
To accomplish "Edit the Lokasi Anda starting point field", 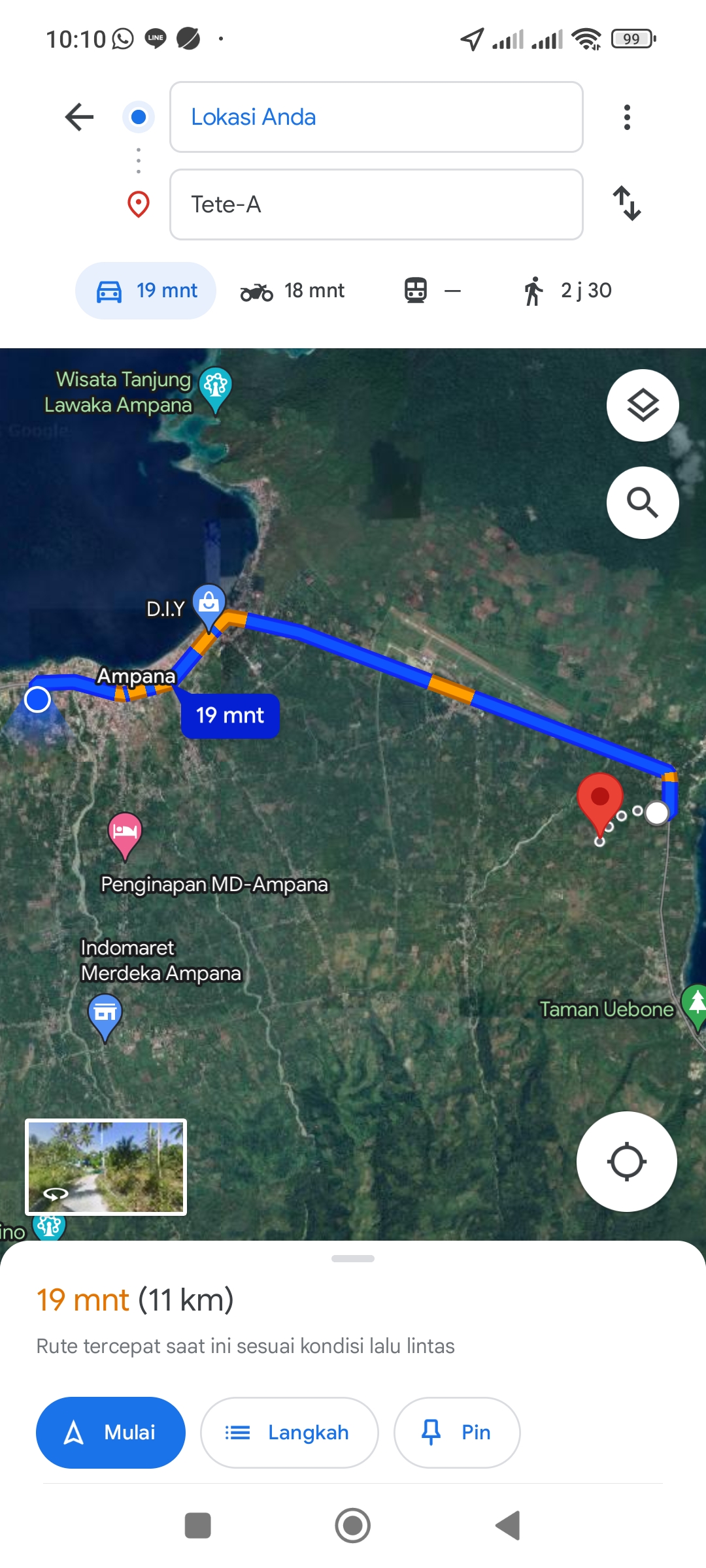I will [x=376, y=117].
